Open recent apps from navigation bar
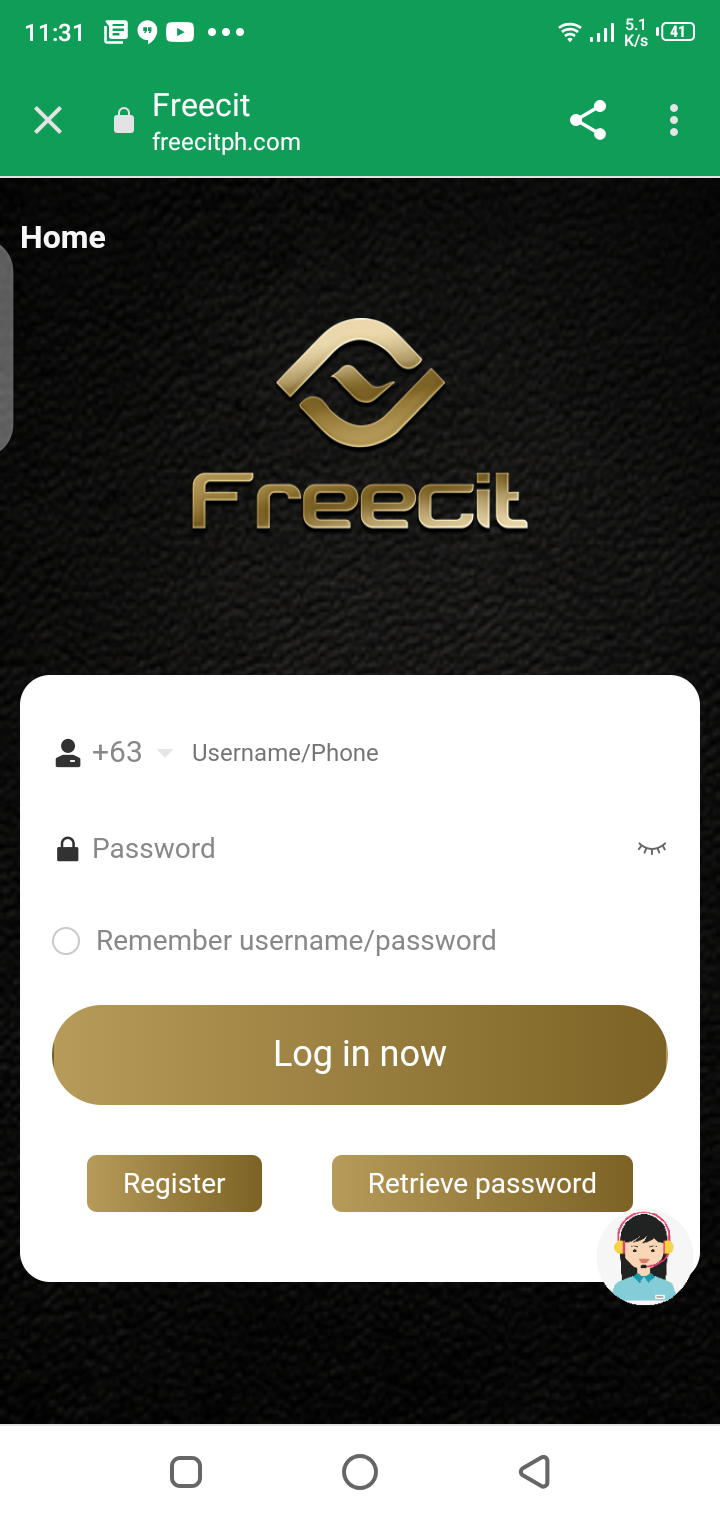This screenshot has width=720, height=1520. 186,1472
